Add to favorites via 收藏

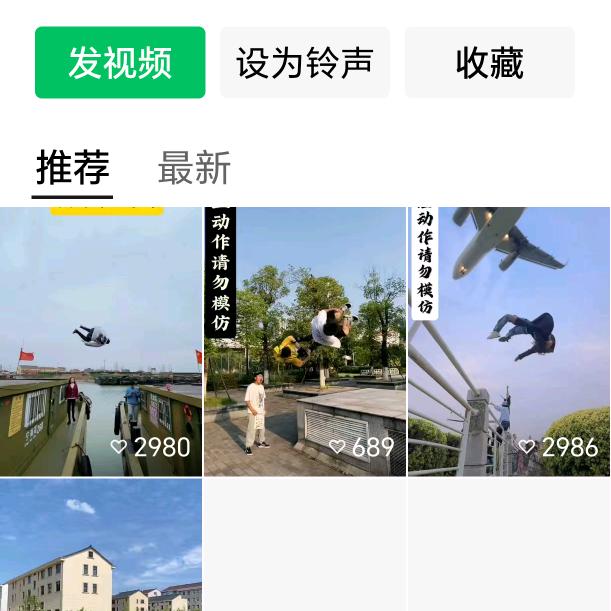(x=490, y=62)
